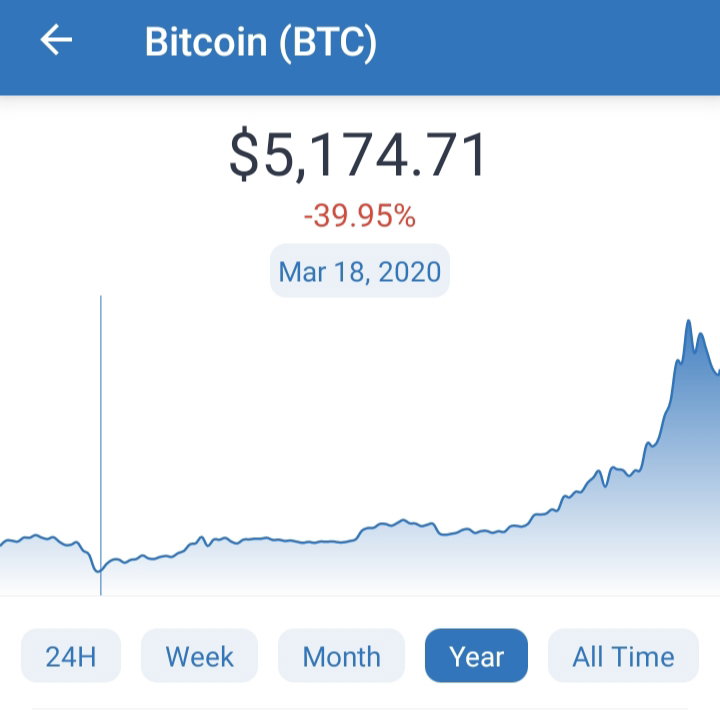View the All Time chart
This screenshot has width=720, height=728.
coord(623,655)
